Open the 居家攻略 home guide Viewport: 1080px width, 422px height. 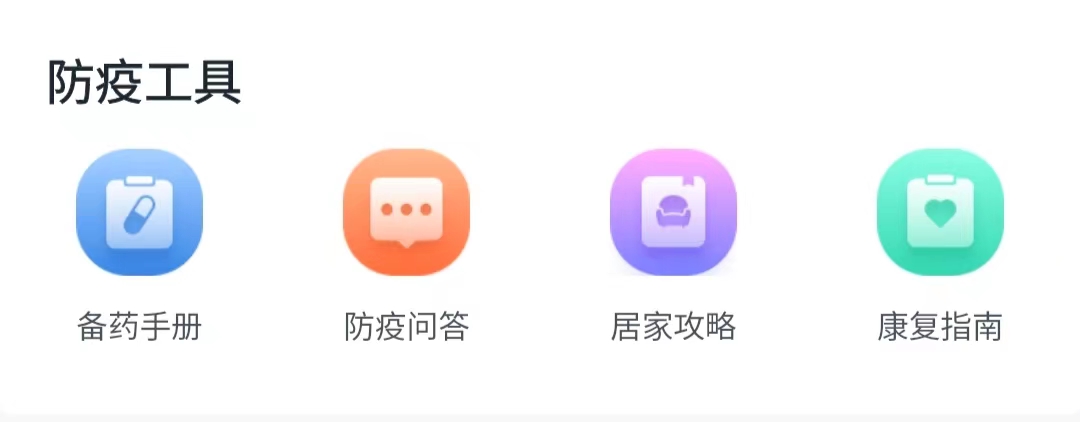[673, 213]
